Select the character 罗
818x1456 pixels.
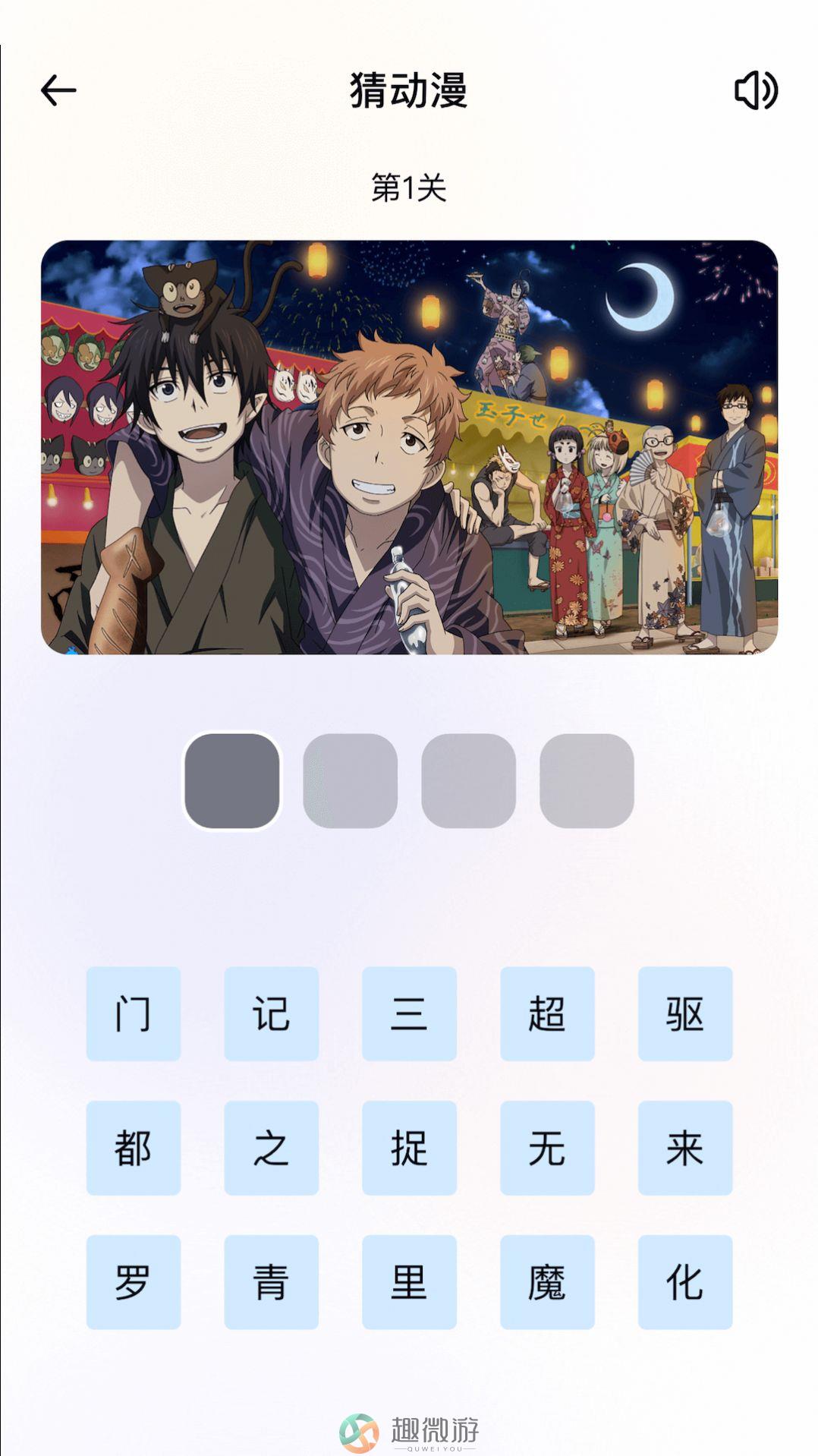(x=134, y=1282)
